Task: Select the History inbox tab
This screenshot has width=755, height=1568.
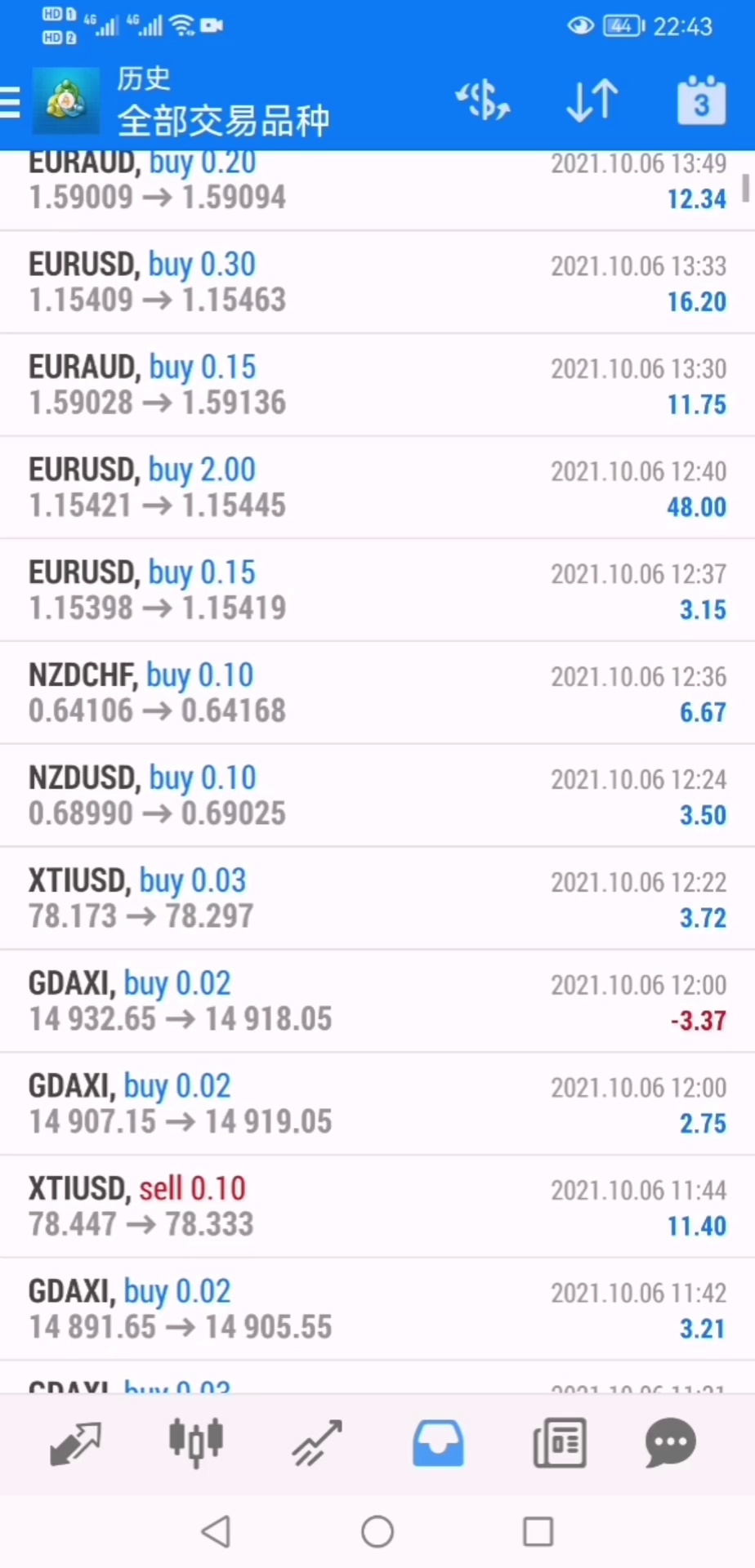Action: click(x=438, y=1443)
